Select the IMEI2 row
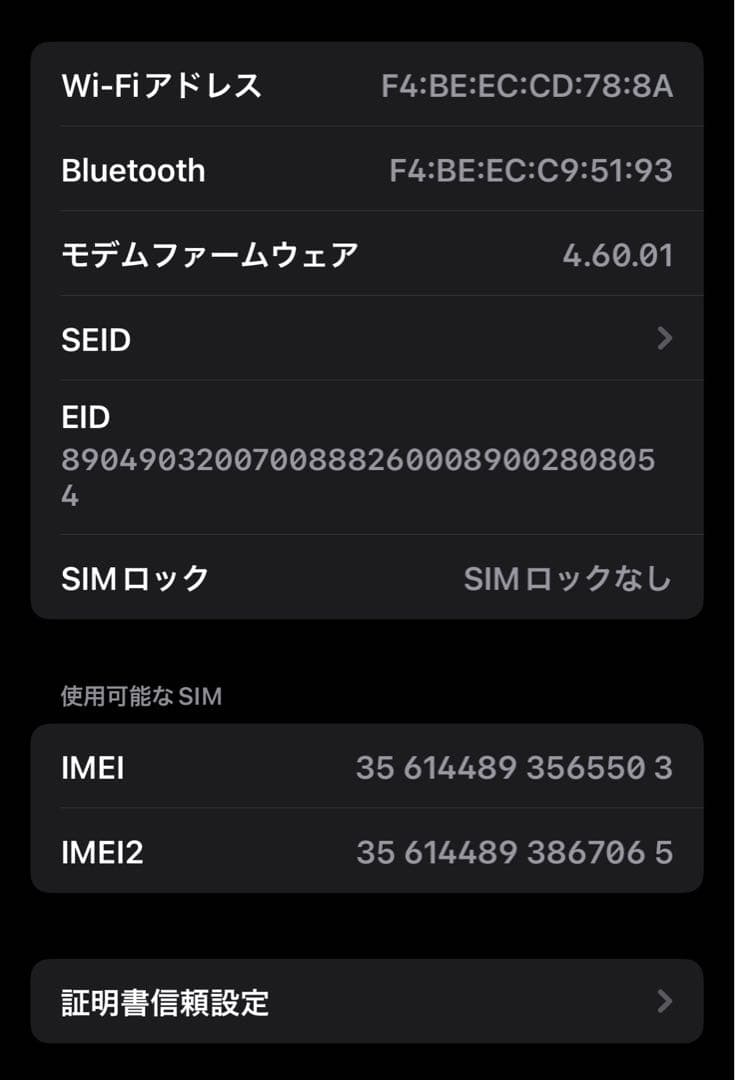The height and width of the screenshot is (1080, 735). point(367,852)
